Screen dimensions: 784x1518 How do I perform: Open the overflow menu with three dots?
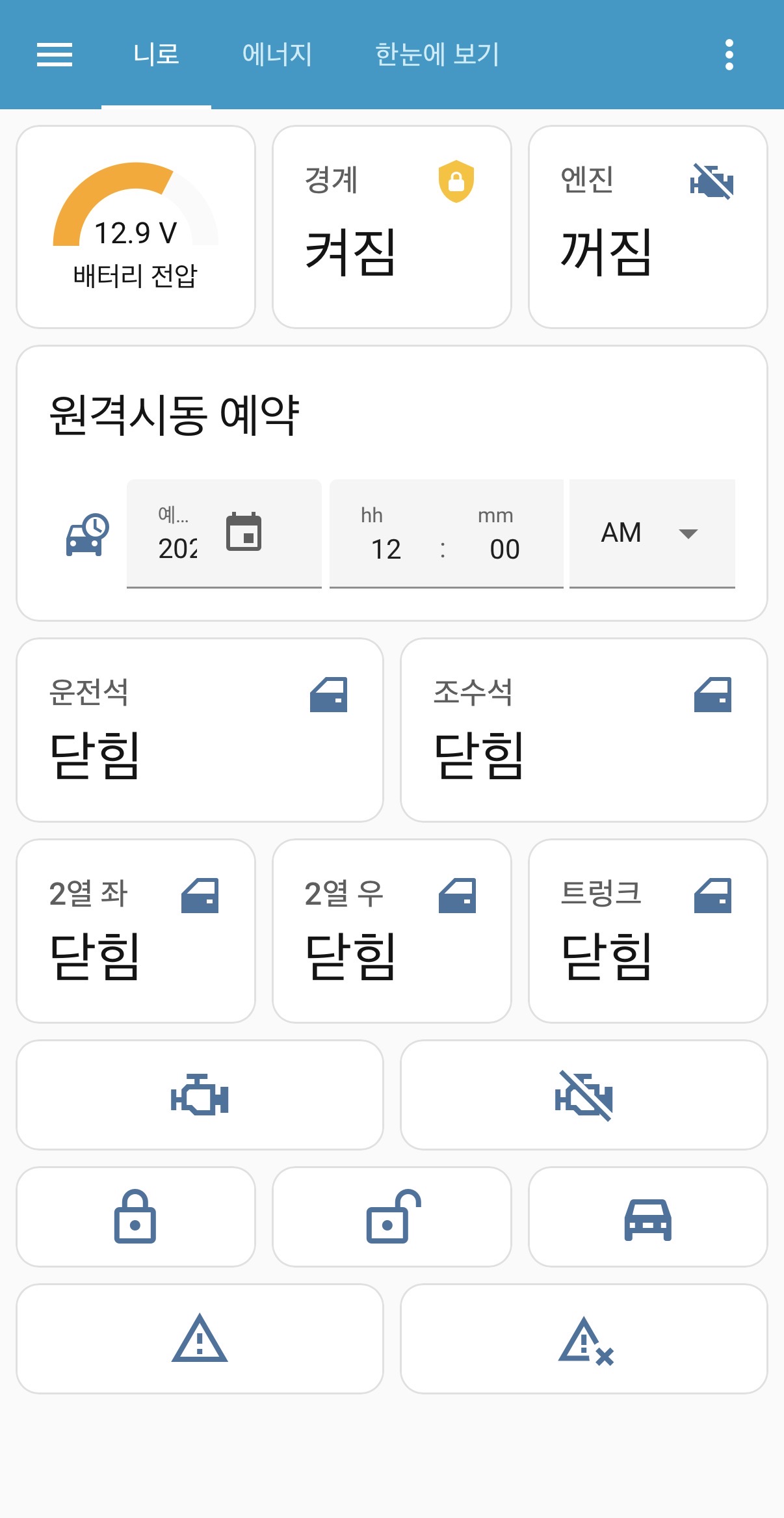click(x=729, y=55)
